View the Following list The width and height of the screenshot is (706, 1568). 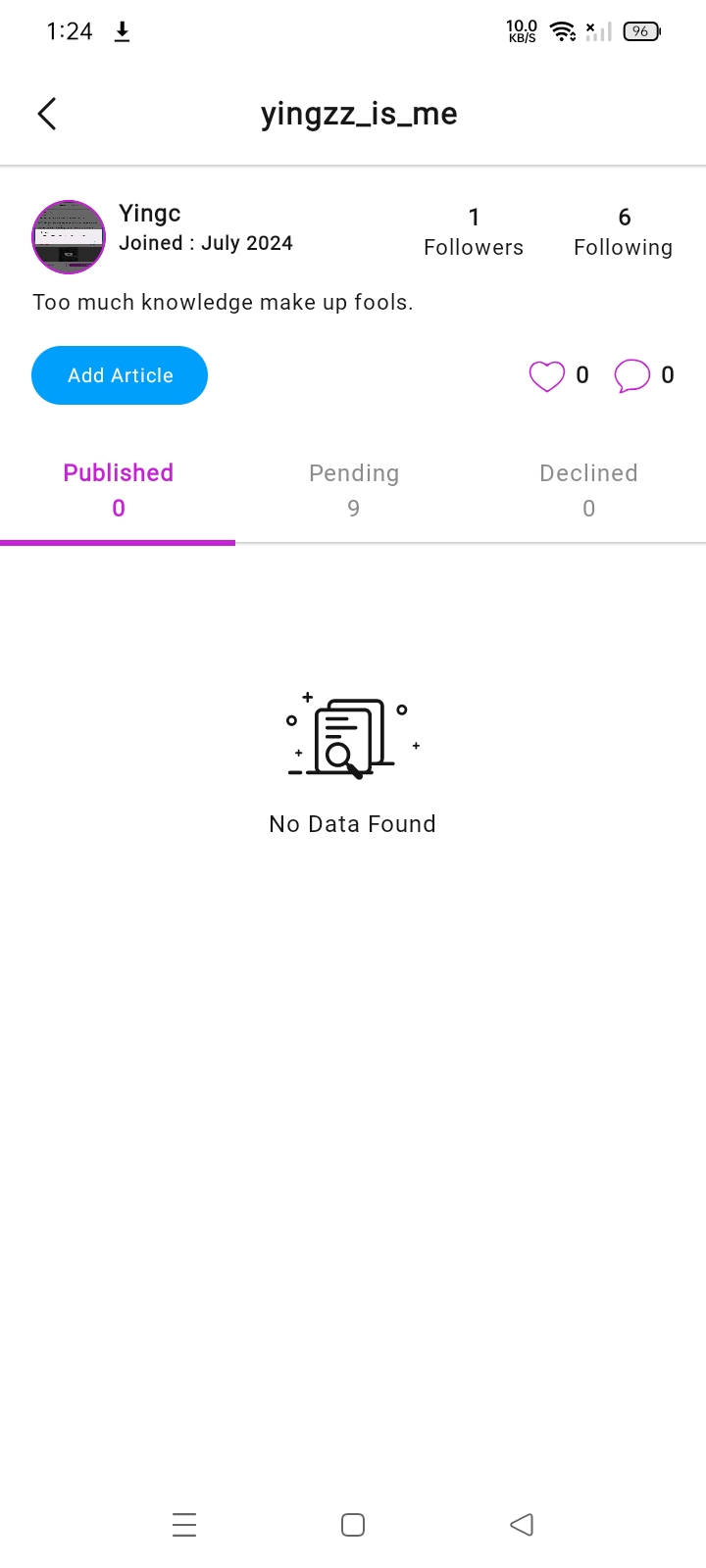[623, 232]
